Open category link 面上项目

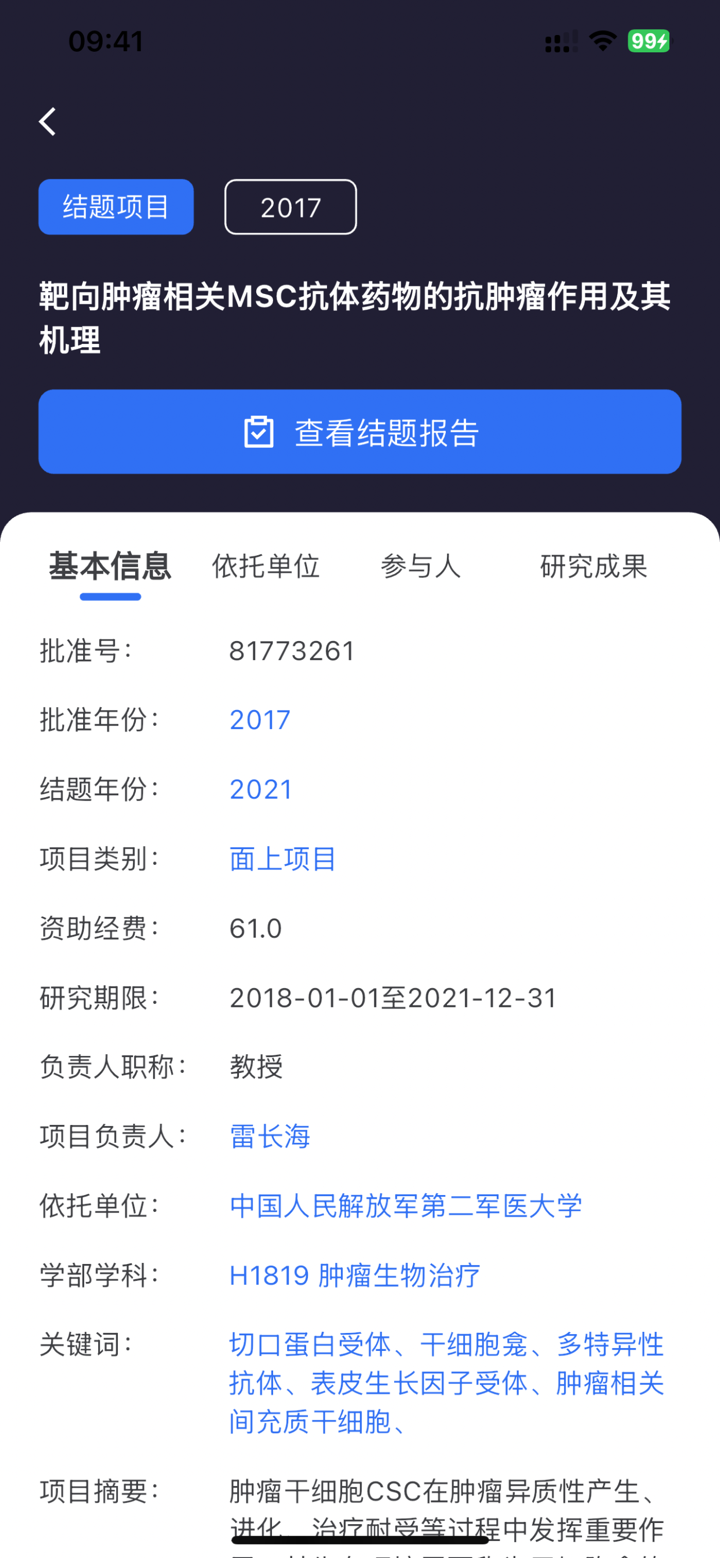[x=282, y=858]
